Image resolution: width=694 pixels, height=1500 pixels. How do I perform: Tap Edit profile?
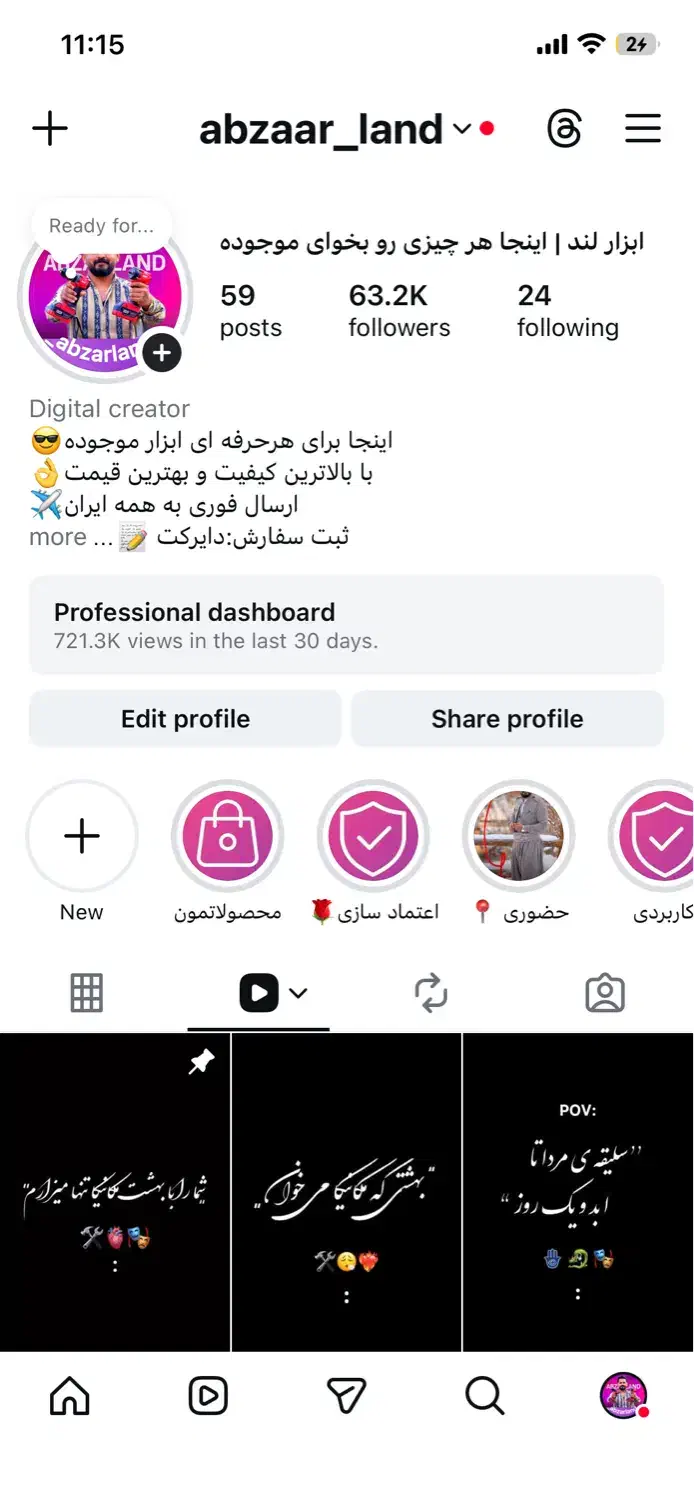[185, 719]
